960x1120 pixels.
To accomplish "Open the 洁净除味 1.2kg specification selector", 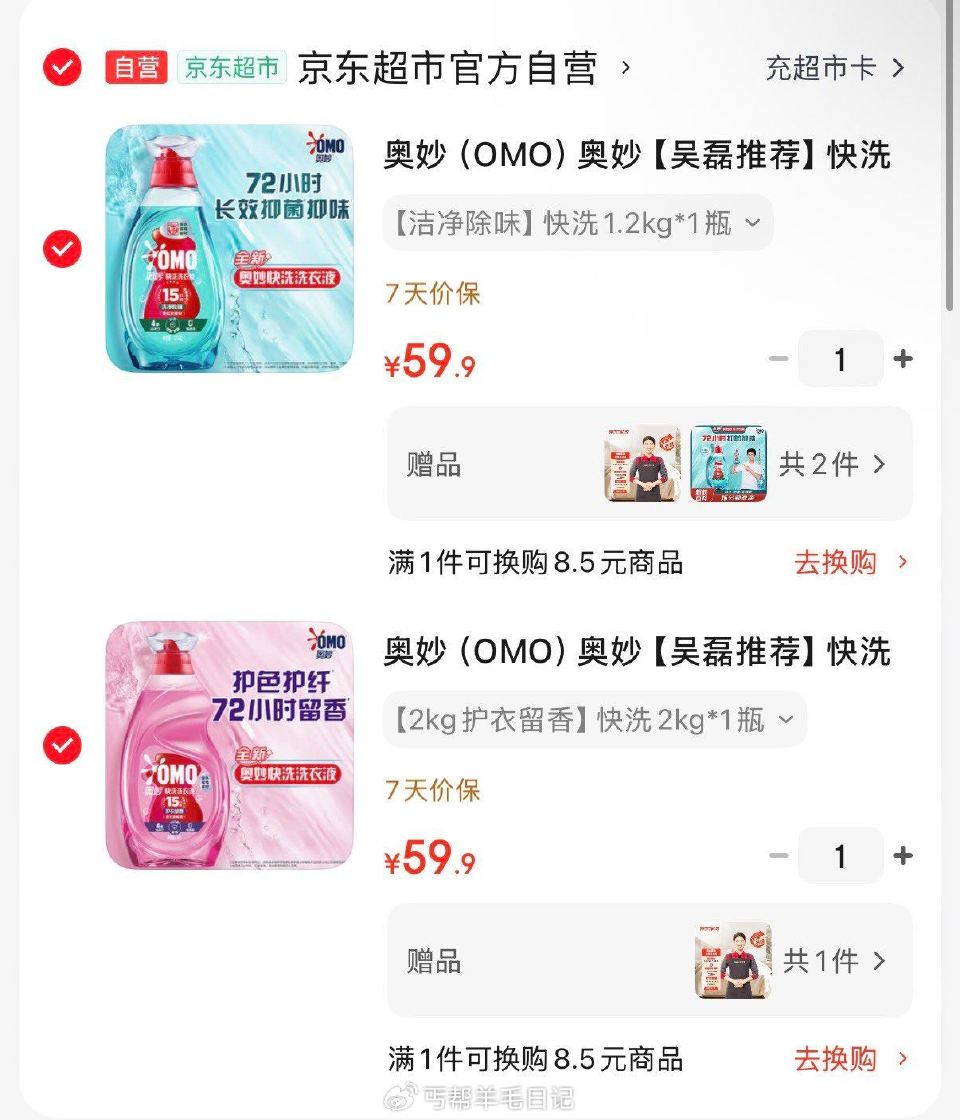I will point(576,224).
